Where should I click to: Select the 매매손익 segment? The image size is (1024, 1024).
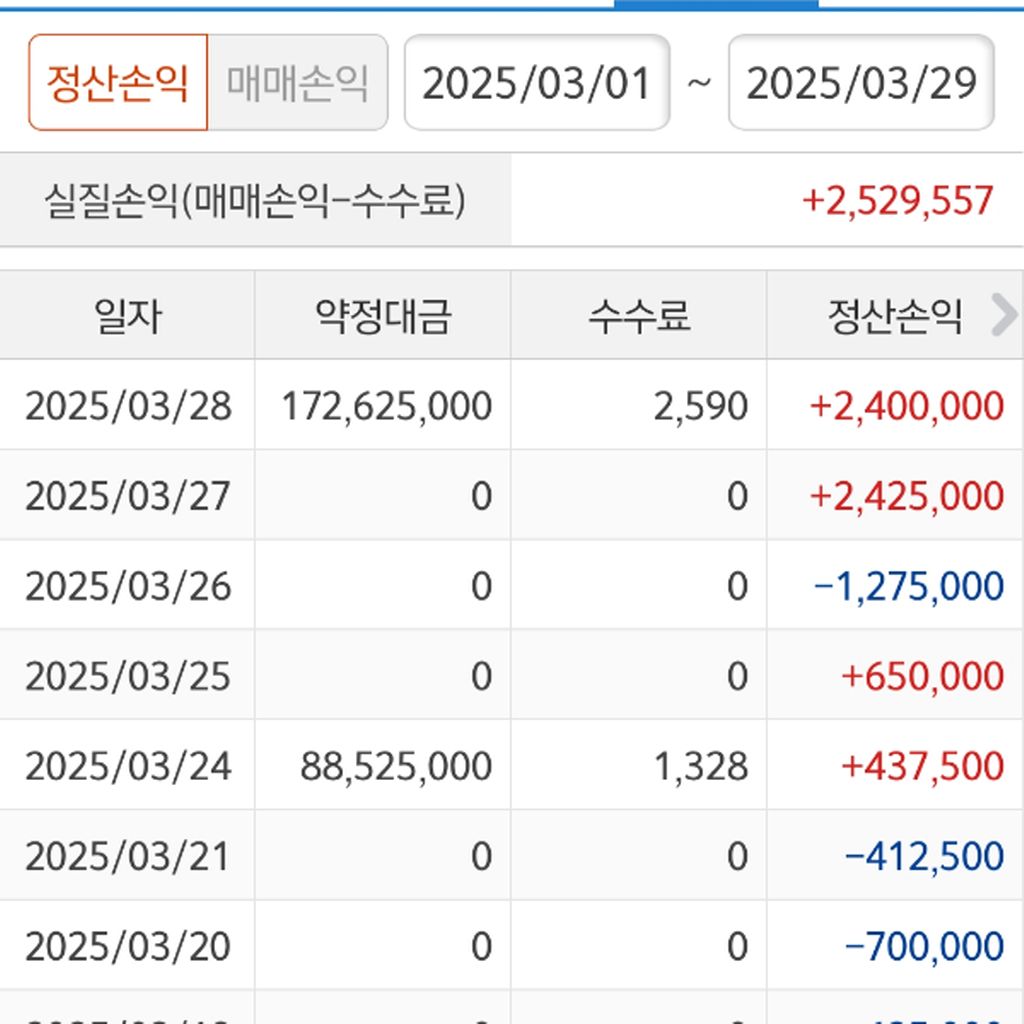coord(297,83)
